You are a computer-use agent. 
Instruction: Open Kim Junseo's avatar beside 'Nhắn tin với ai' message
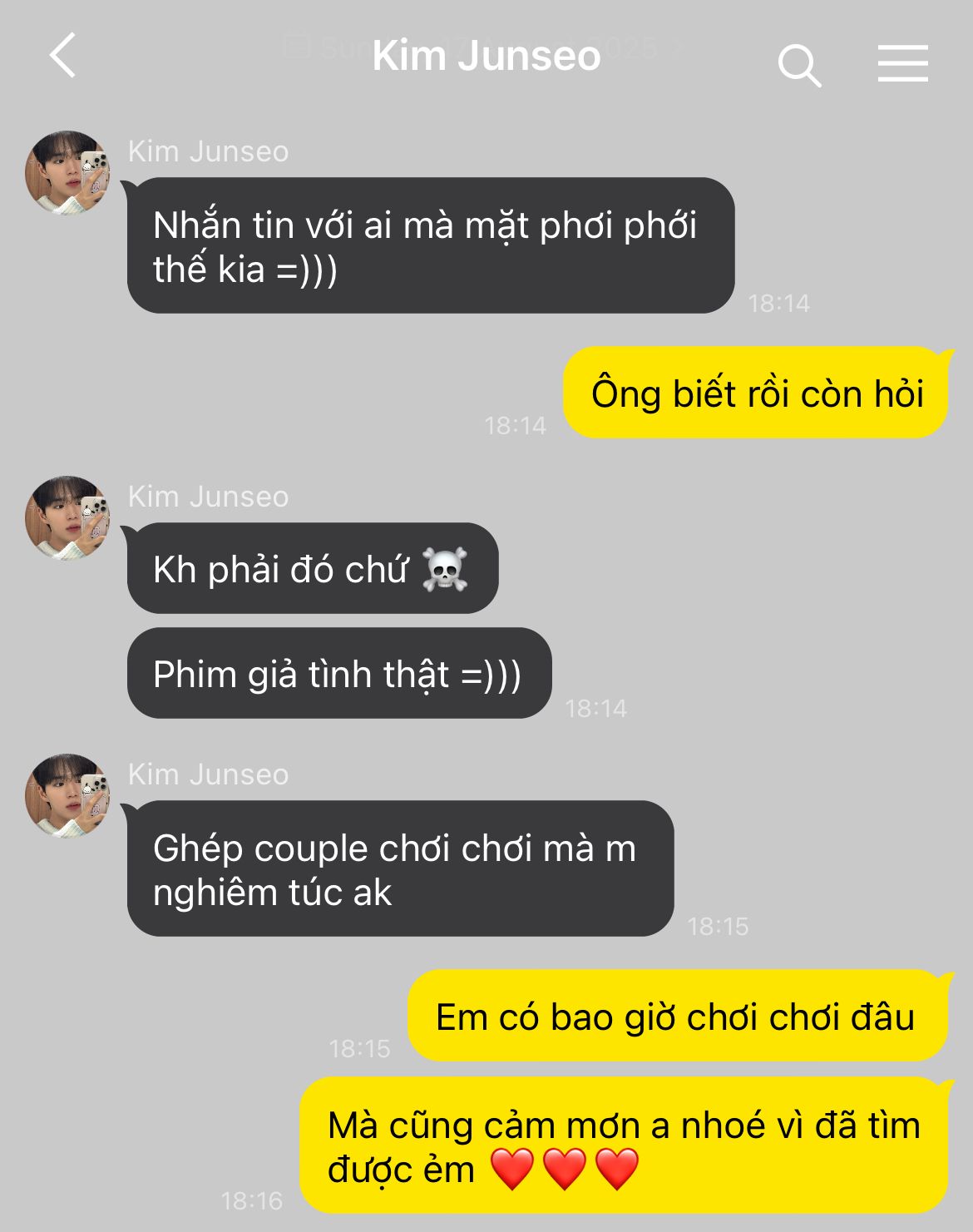[x=68, y=173]
